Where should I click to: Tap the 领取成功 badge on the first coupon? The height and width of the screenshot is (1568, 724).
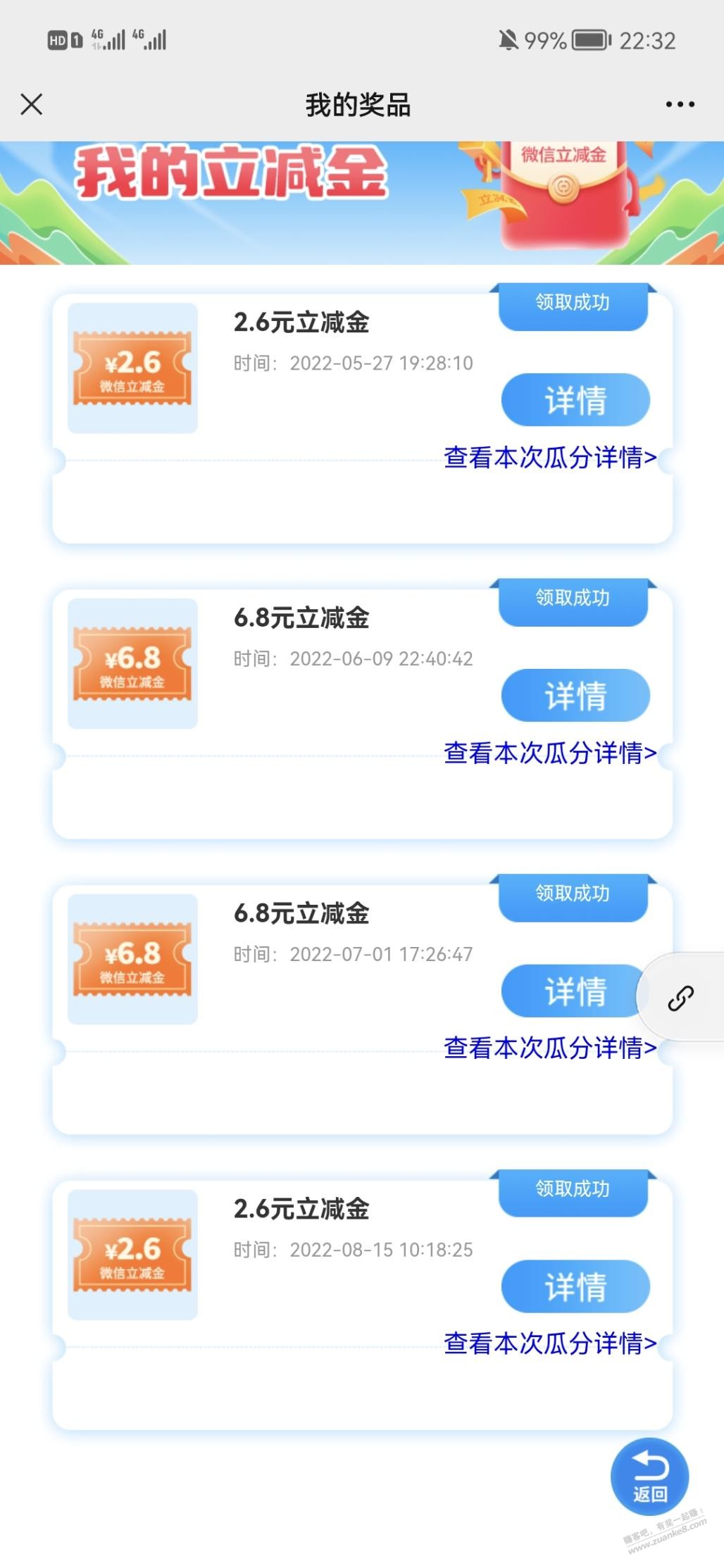tap(573, 304)
